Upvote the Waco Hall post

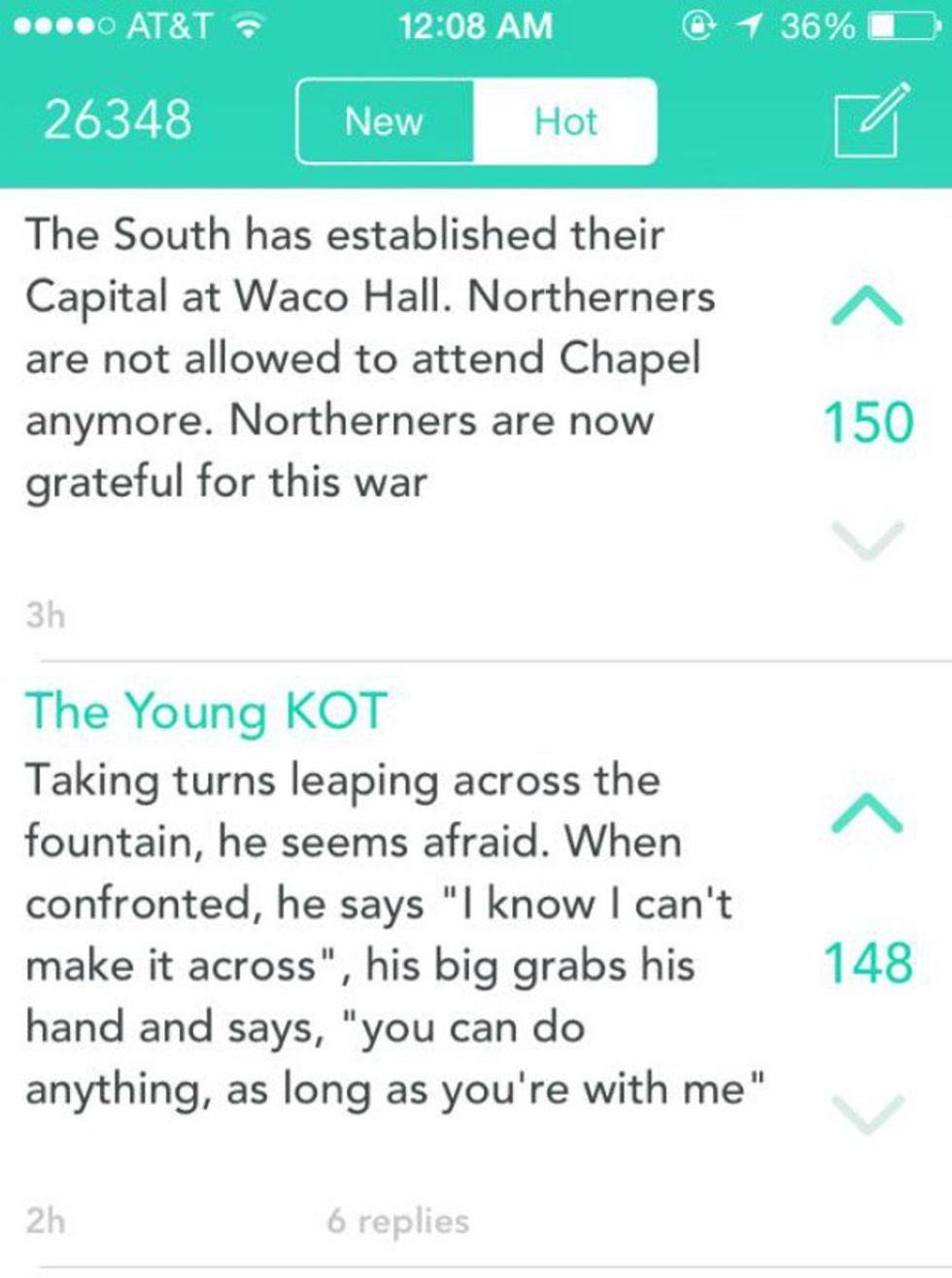(867, 307)
